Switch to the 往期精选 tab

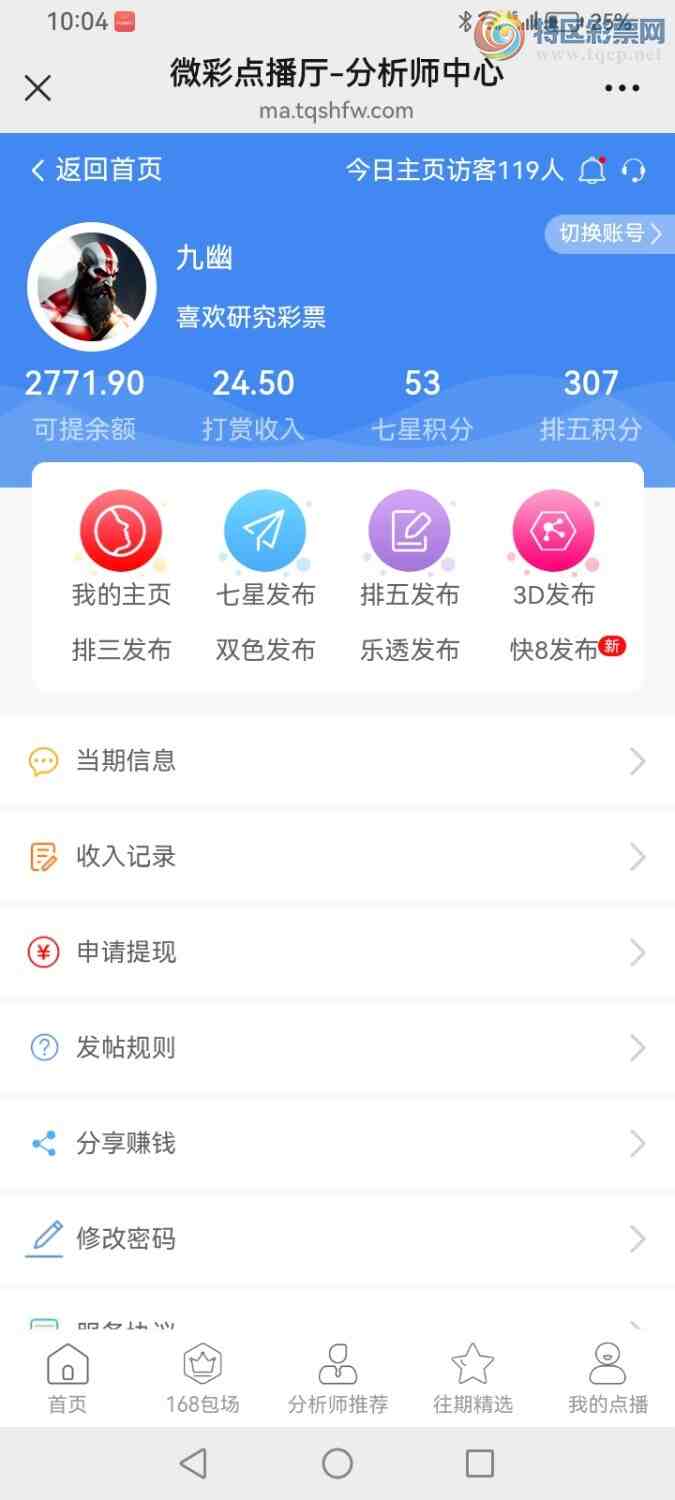(x=472, y=1380)
